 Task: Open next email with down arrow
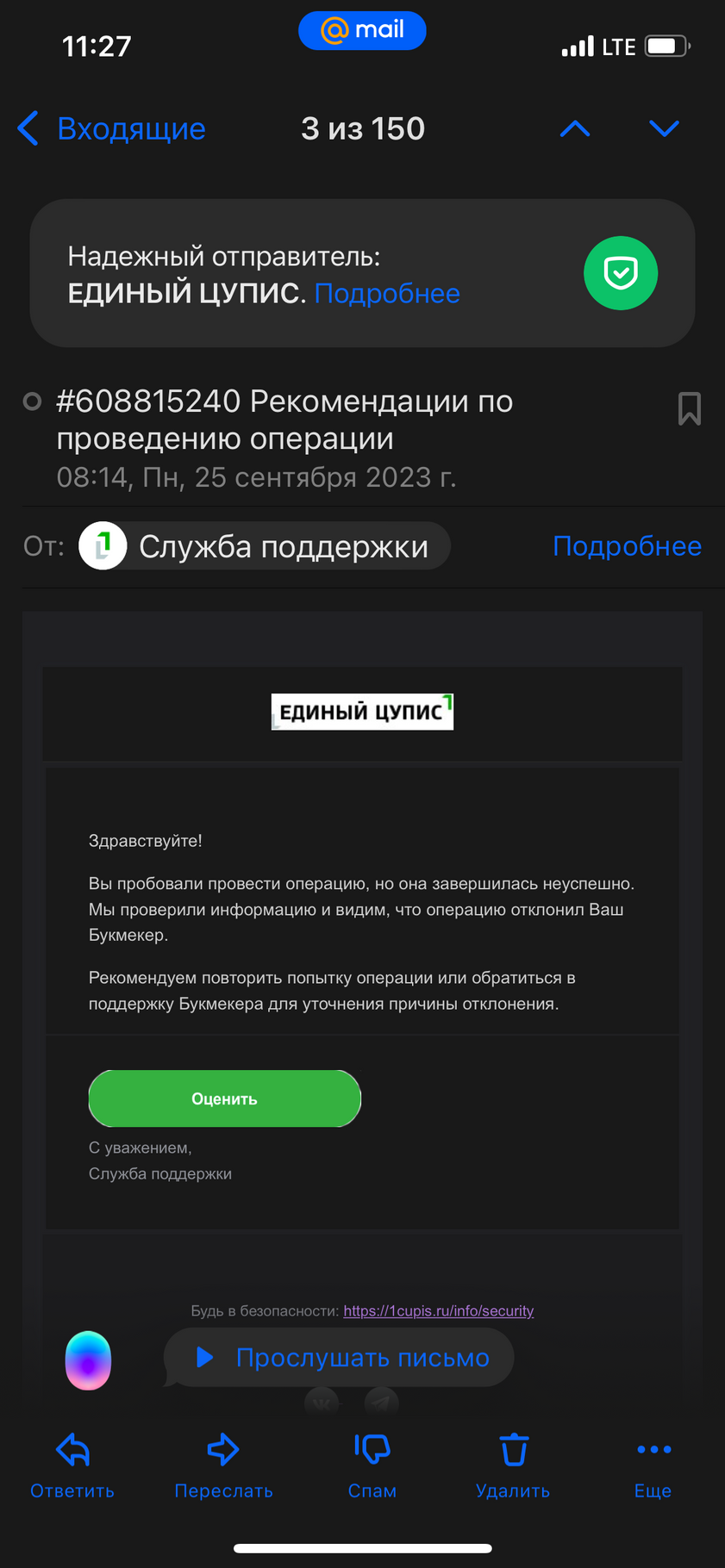[x=664, y=128]
